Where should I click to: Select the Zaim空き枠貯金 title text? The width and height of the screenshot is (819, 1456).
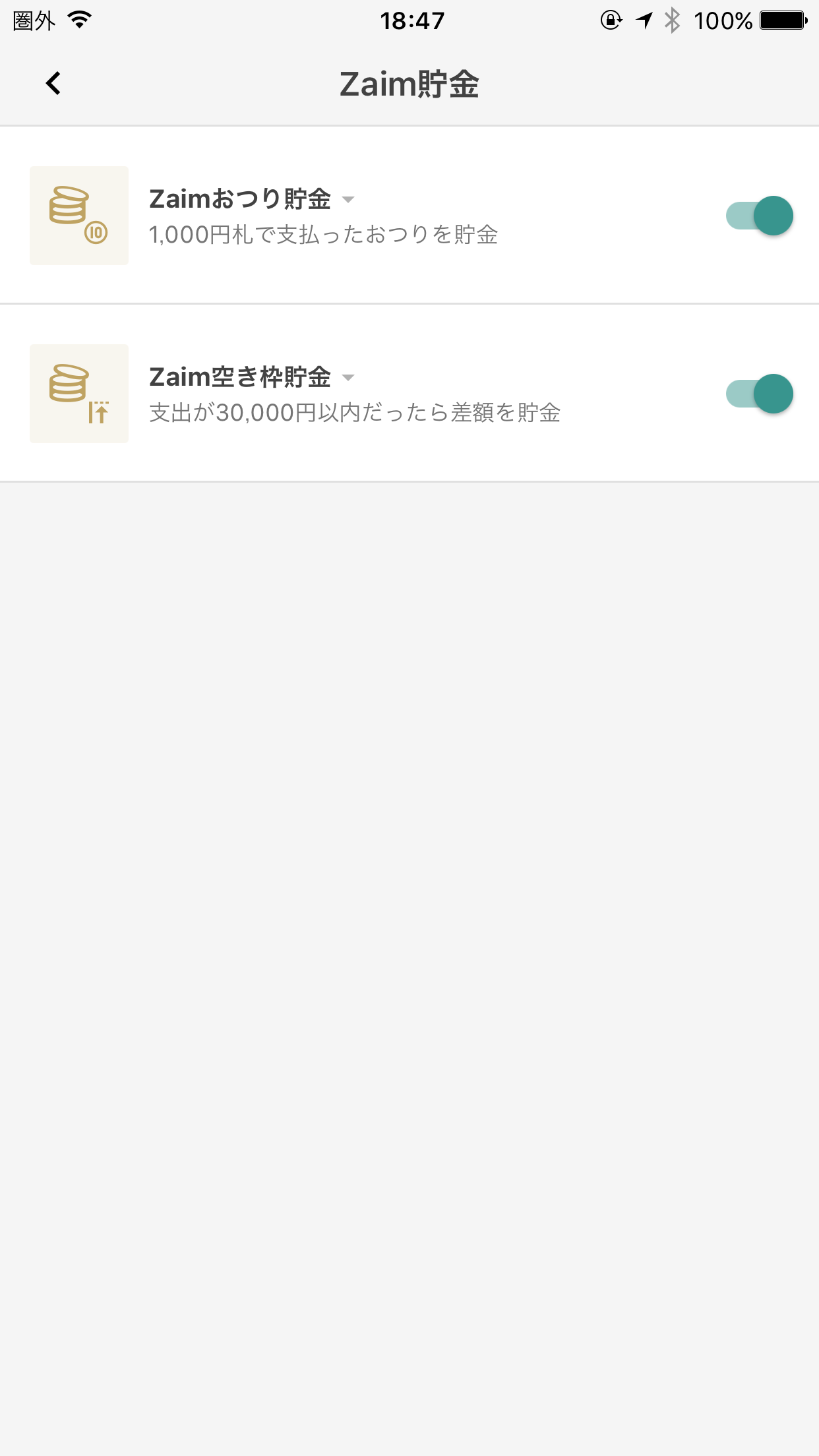tap(242, 377)
